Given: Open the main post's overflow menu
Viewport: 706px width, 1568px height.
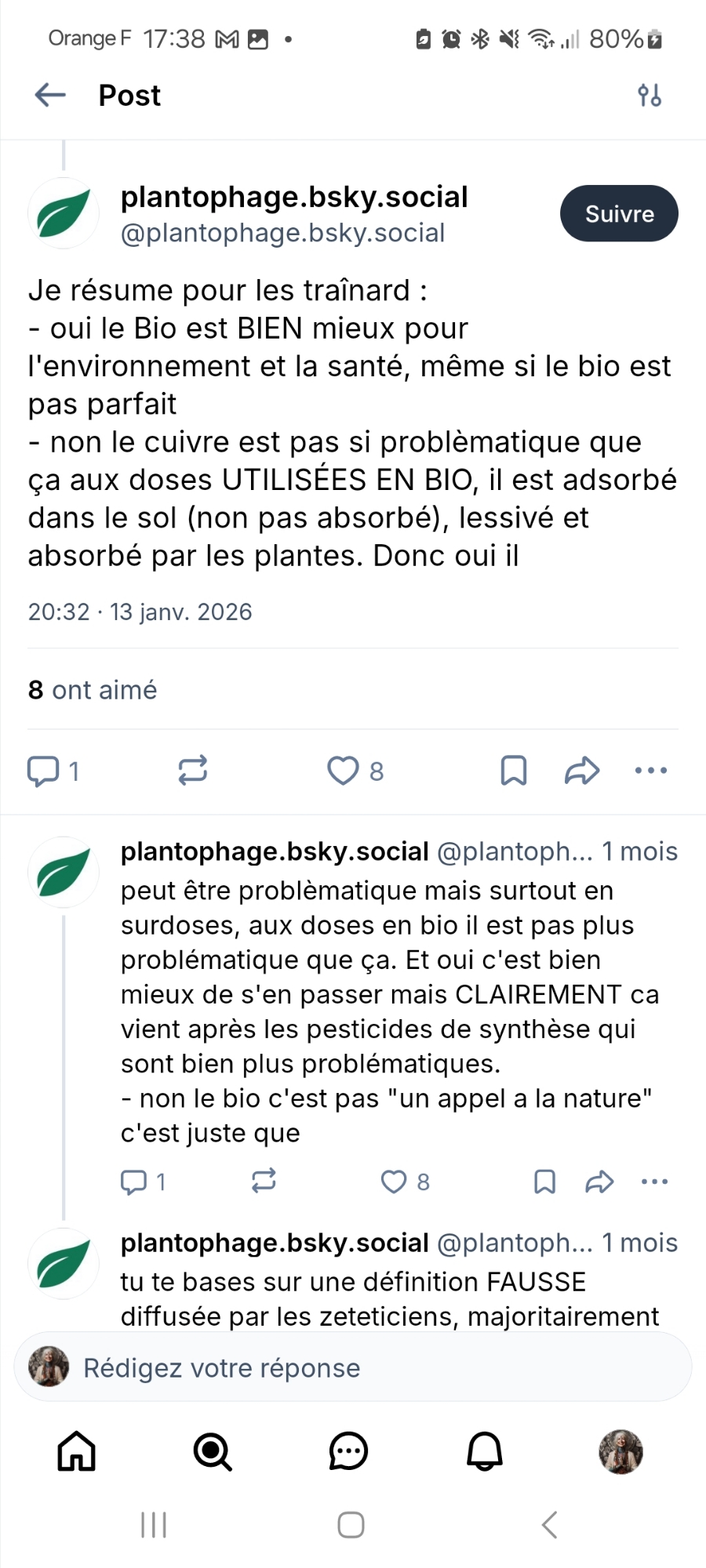Looking at the screenshot, I should (651, 771).
